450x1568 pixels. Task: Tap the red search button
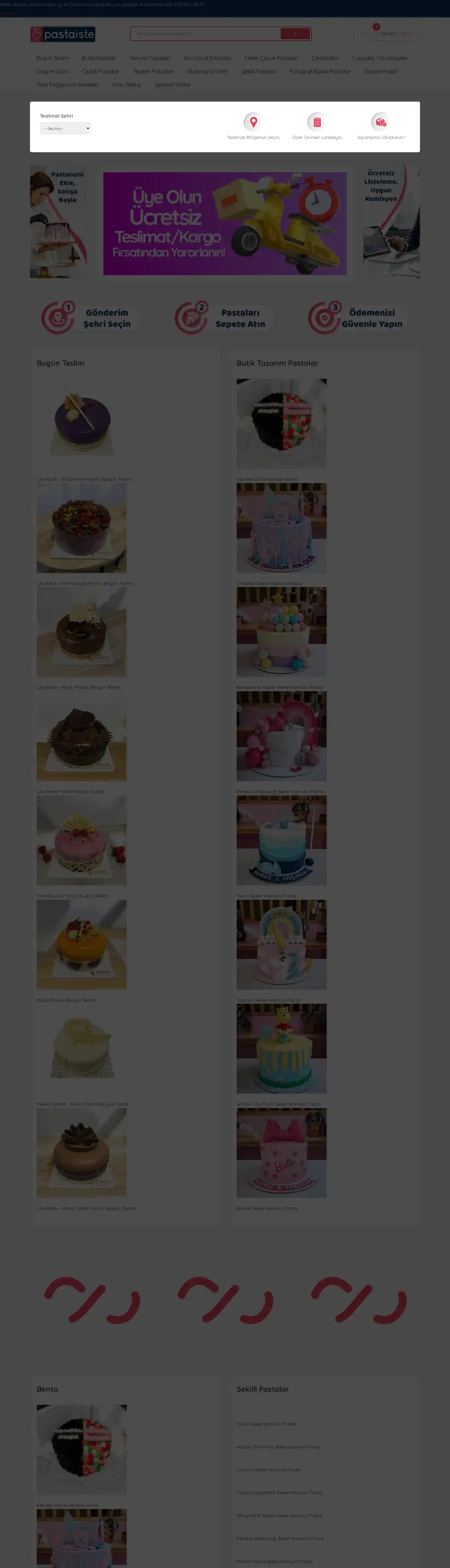coord(295,34)
